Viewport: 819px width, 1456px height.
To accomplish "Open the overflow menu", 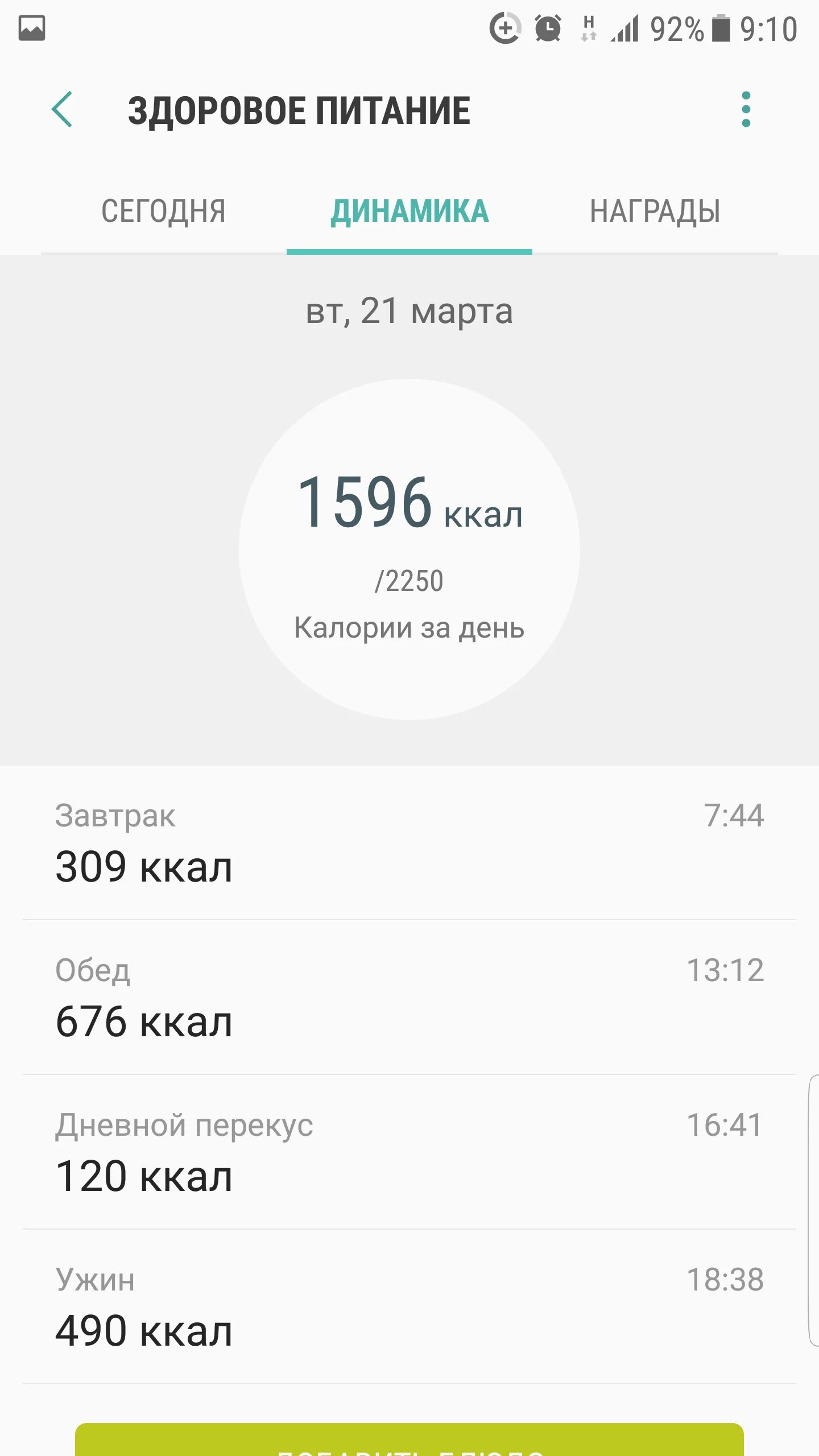I will click(x=746, y=109).
